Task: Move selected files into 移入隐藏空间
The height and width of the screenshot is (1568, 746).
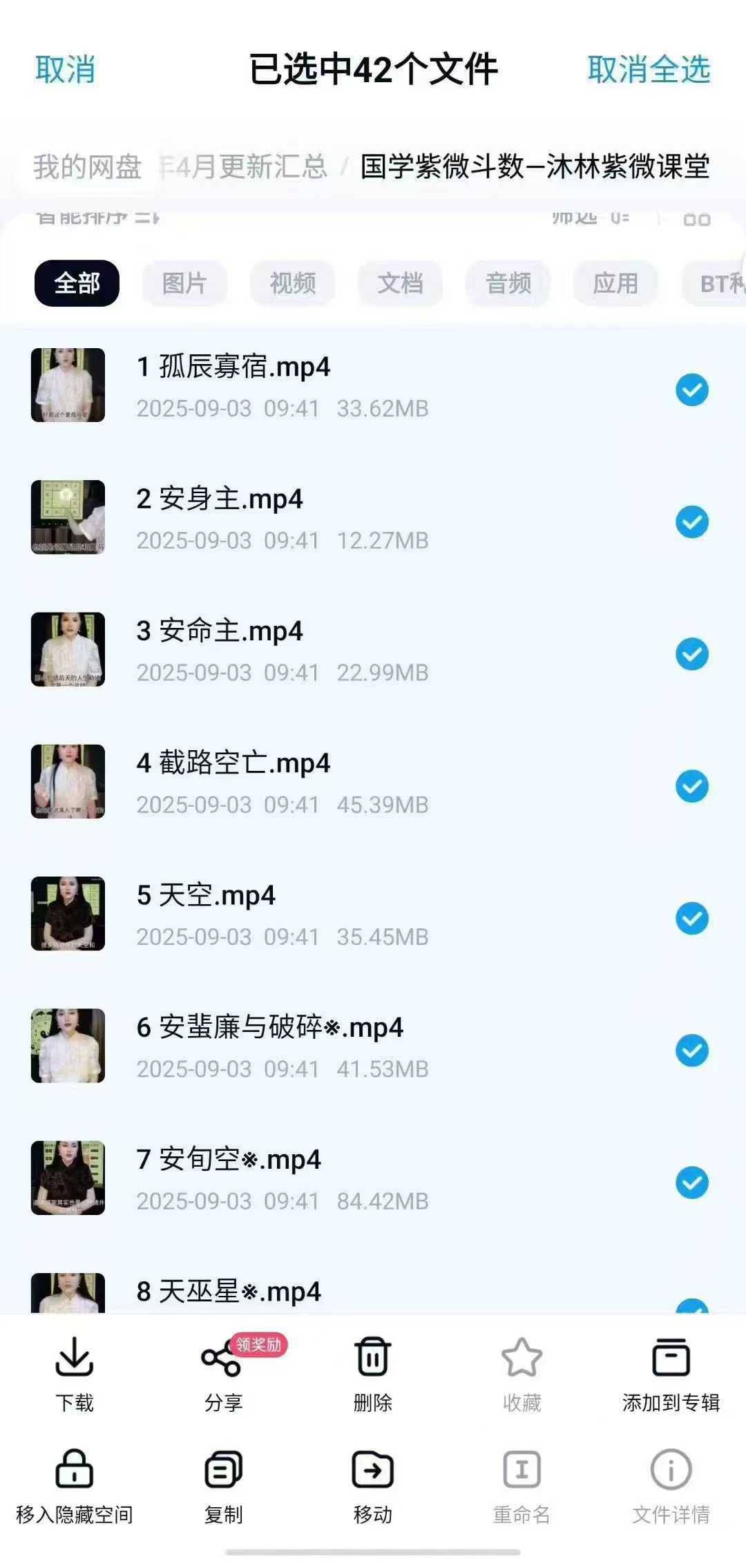Action: (74, 1486)
